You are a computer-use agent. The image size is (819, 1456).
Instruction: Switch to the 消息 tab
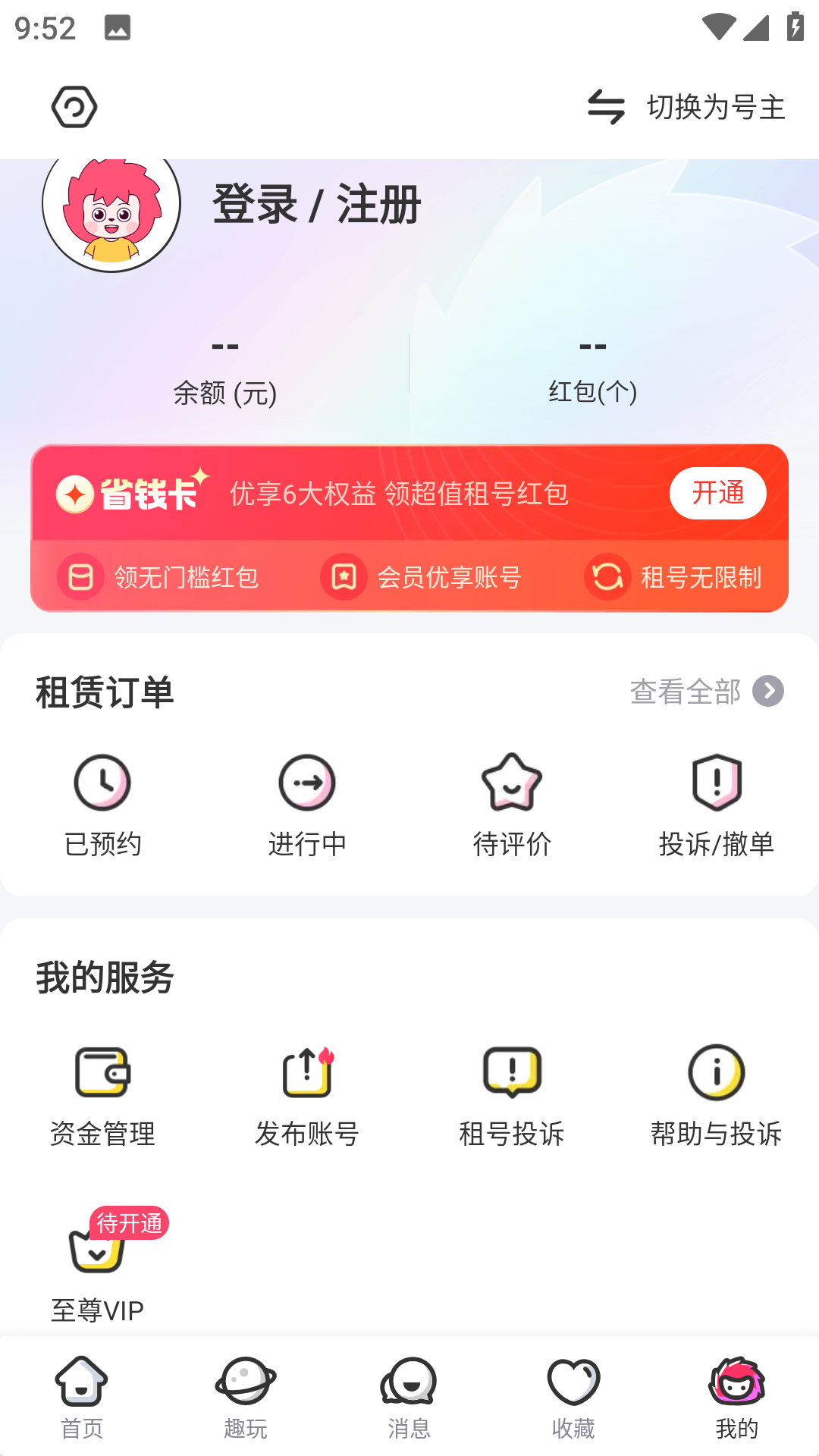click(409, 1397)
